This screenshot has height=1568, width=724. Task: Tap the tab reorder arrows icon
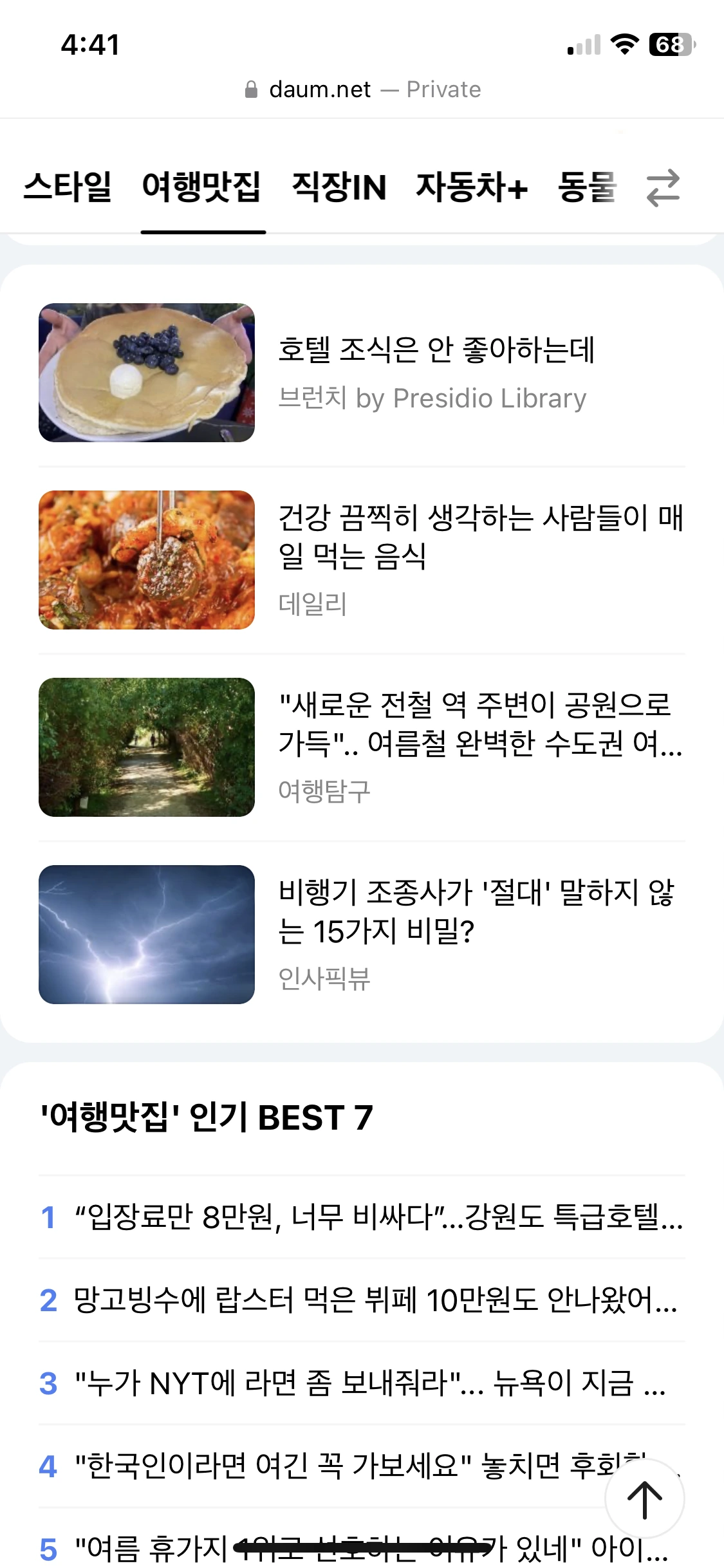point(664,187)
